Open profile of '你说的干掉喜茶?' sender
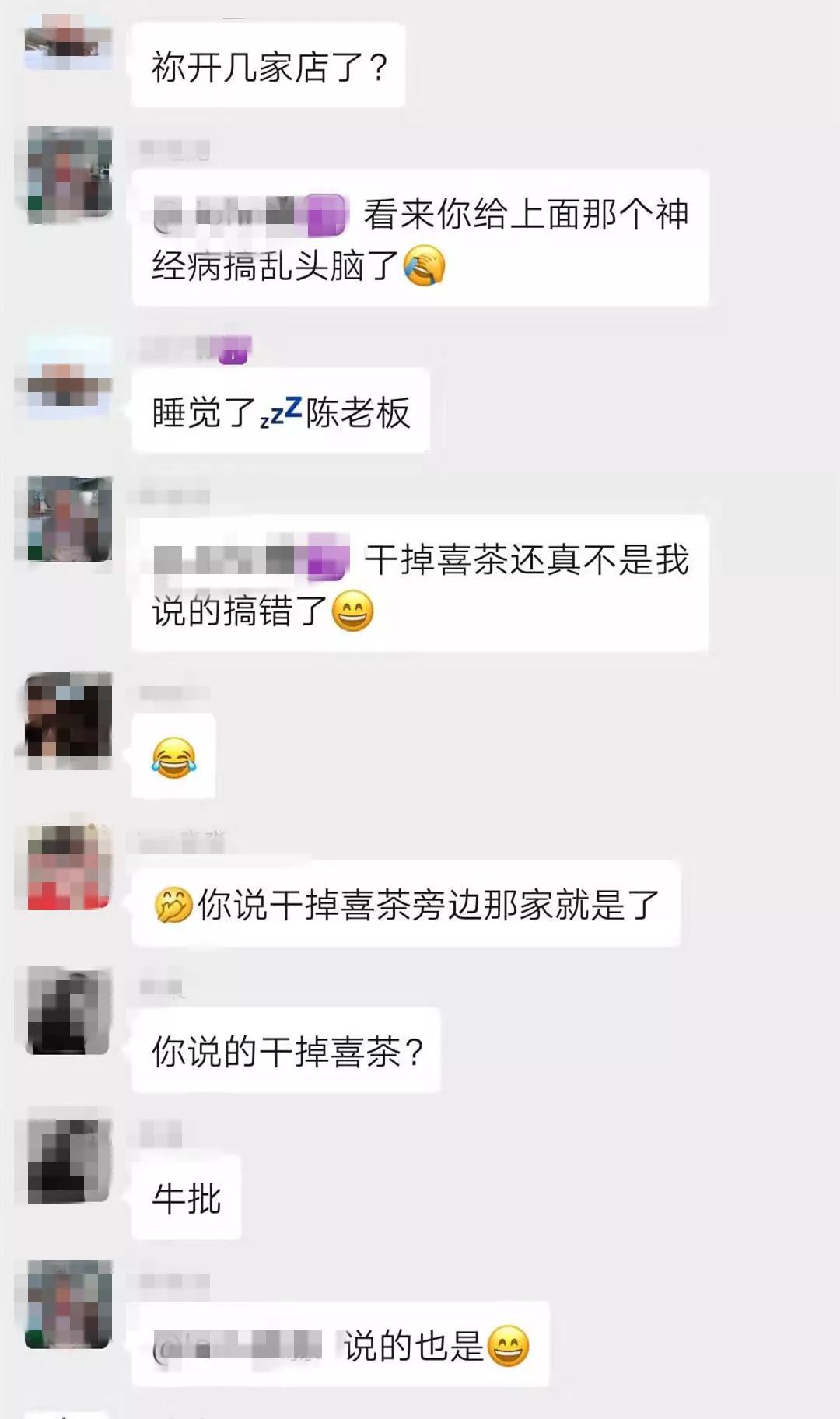The image size is (840, 1419). point(68,1011)
